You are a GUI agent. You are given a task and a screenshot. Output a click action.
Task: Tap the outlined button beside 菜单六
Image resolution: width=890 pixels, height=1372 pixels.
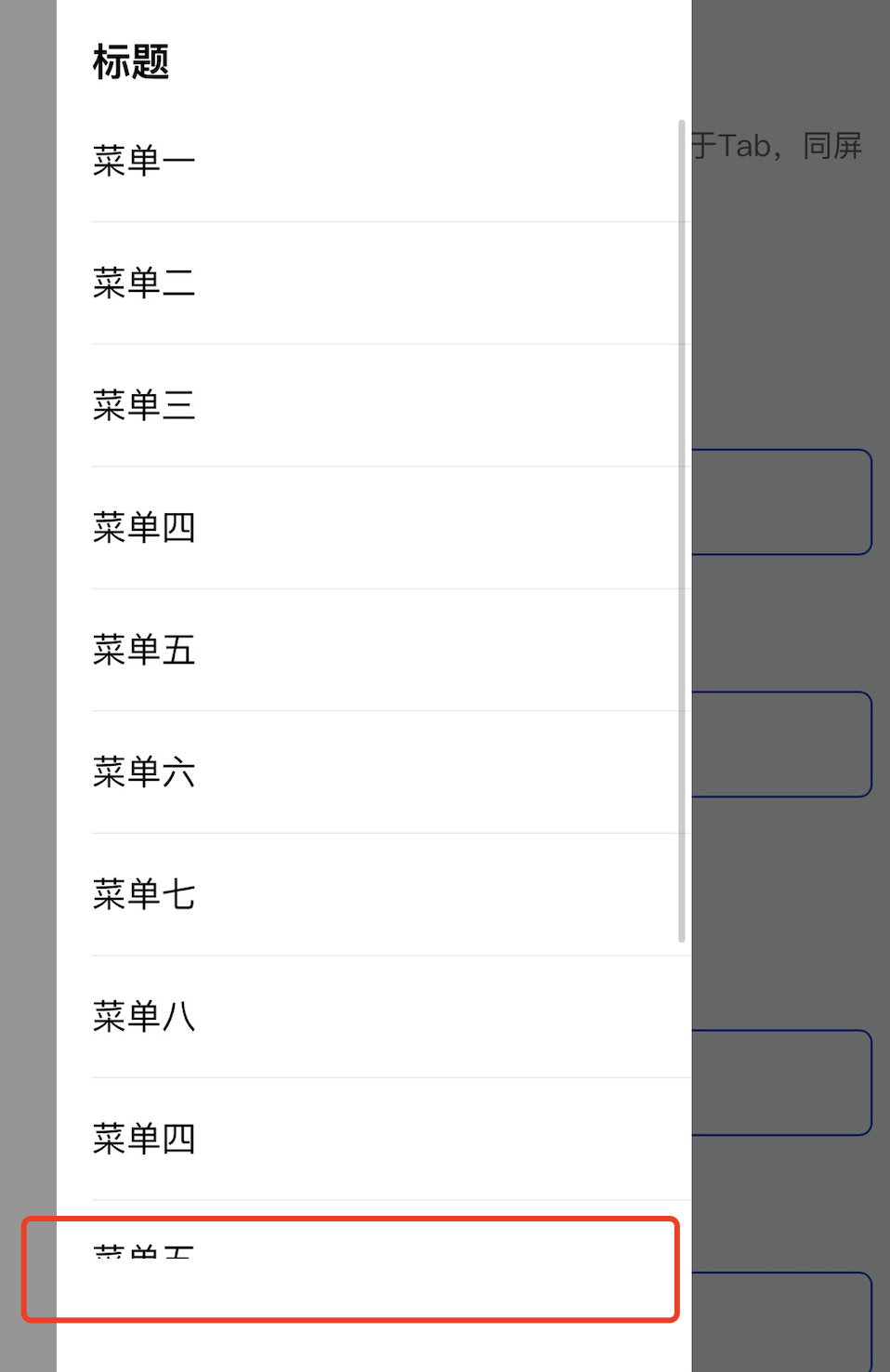point(780,745)
